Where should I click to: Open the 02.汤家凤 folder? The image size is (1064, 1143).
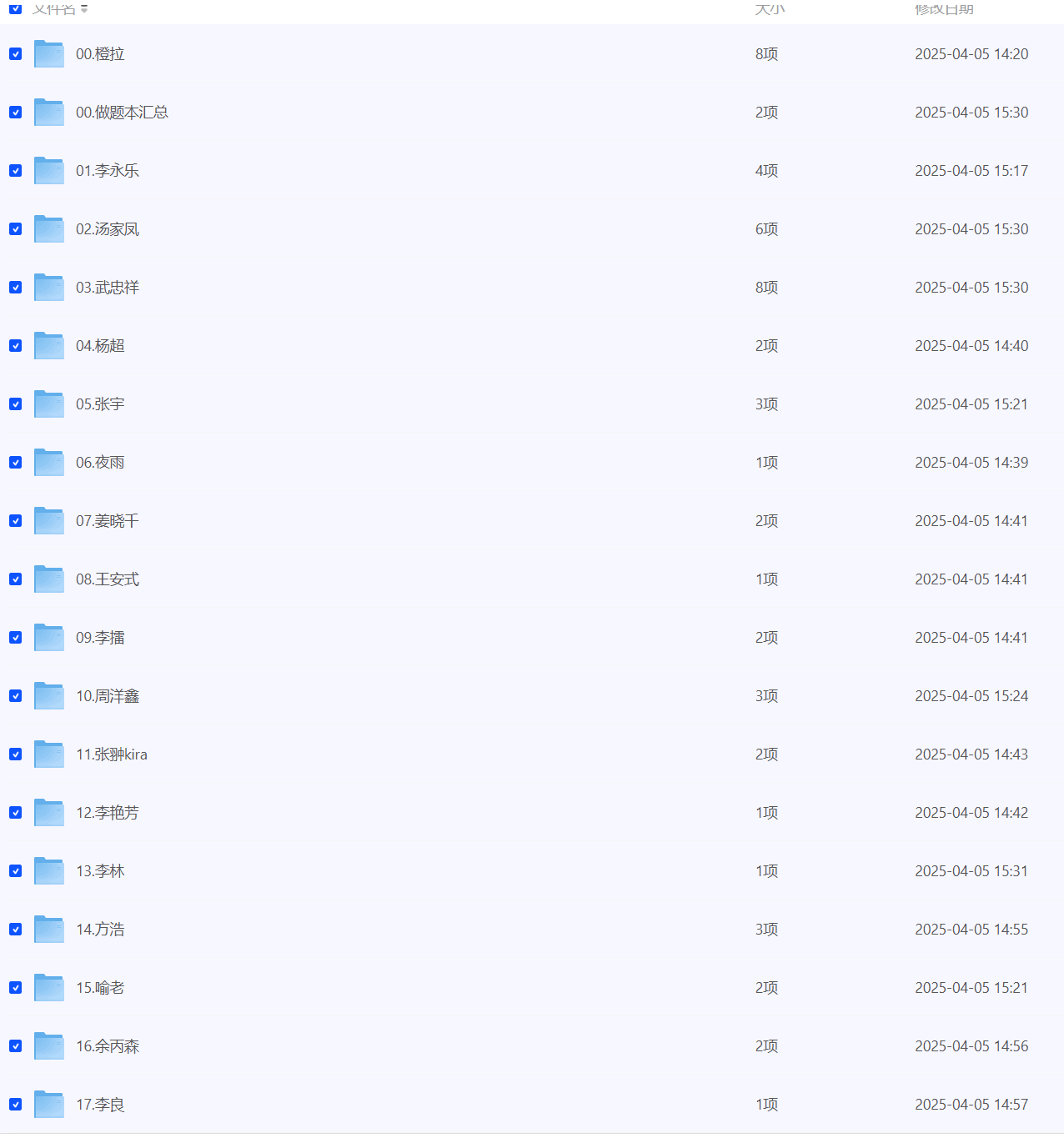point(107,229)
